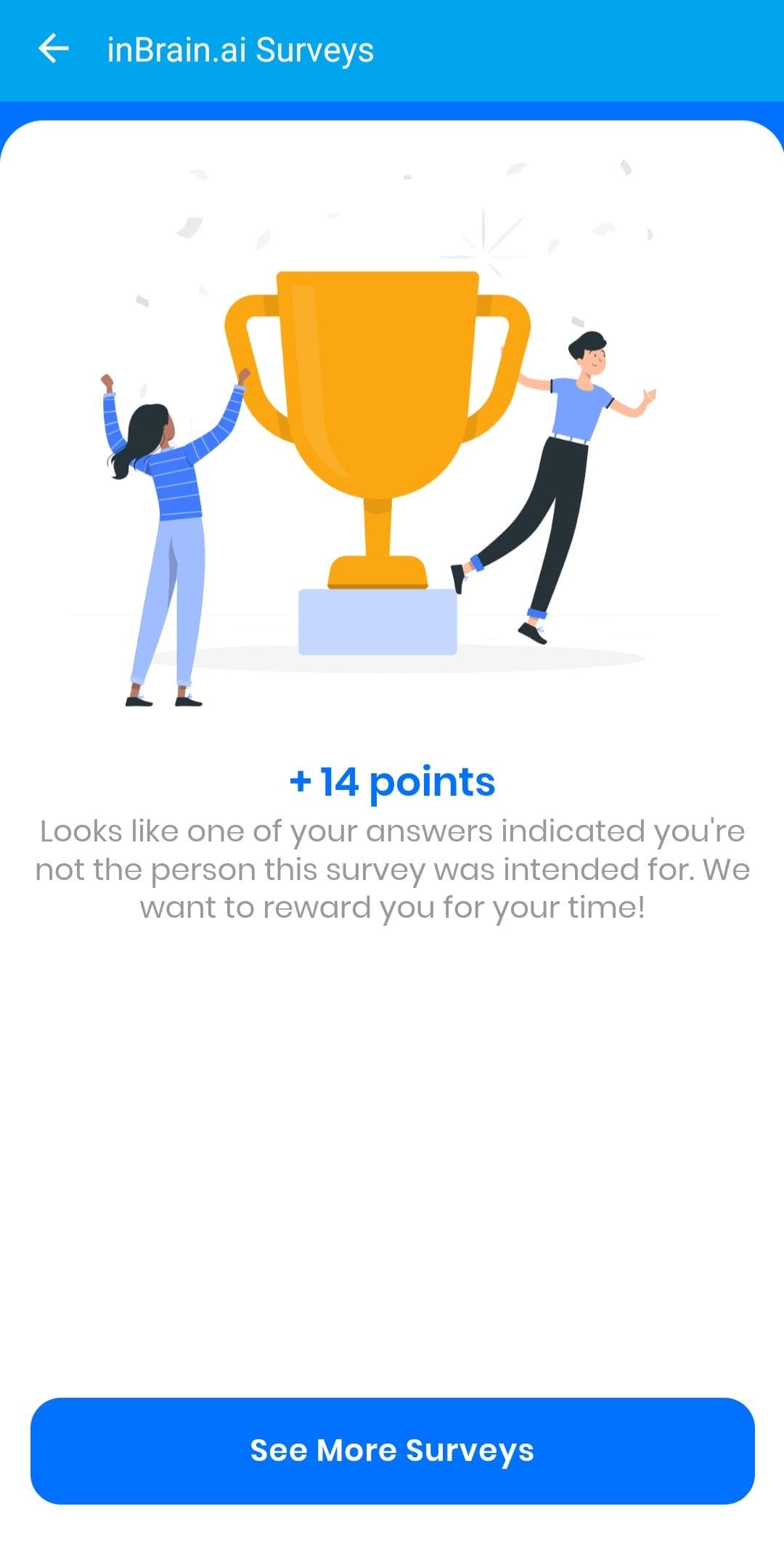Tap See More Surveys button
784x1543 pixels.
tap(392, 1451)
